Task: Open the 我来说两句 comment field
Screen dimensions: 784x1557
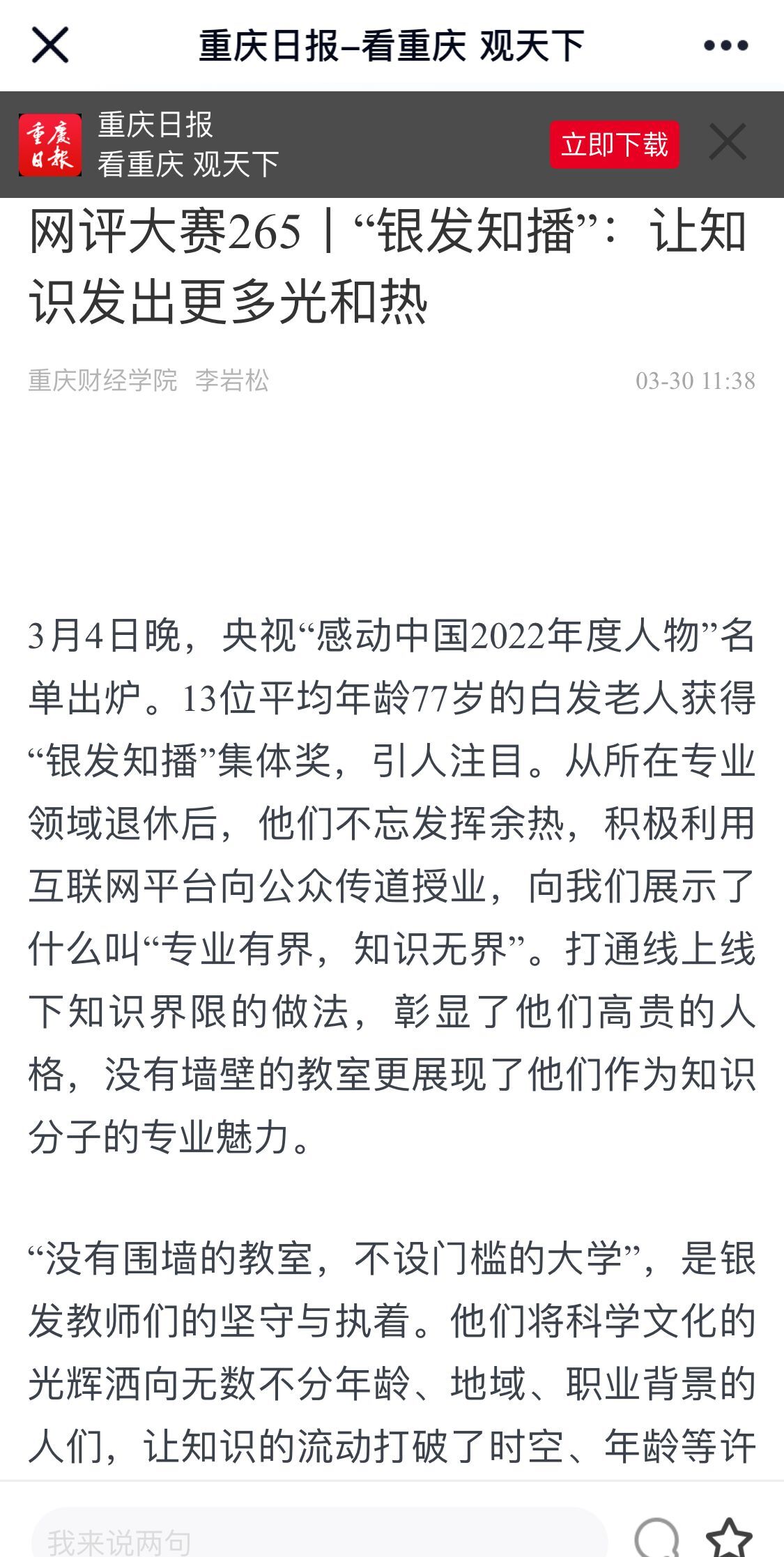Action: click(319, 1534)
